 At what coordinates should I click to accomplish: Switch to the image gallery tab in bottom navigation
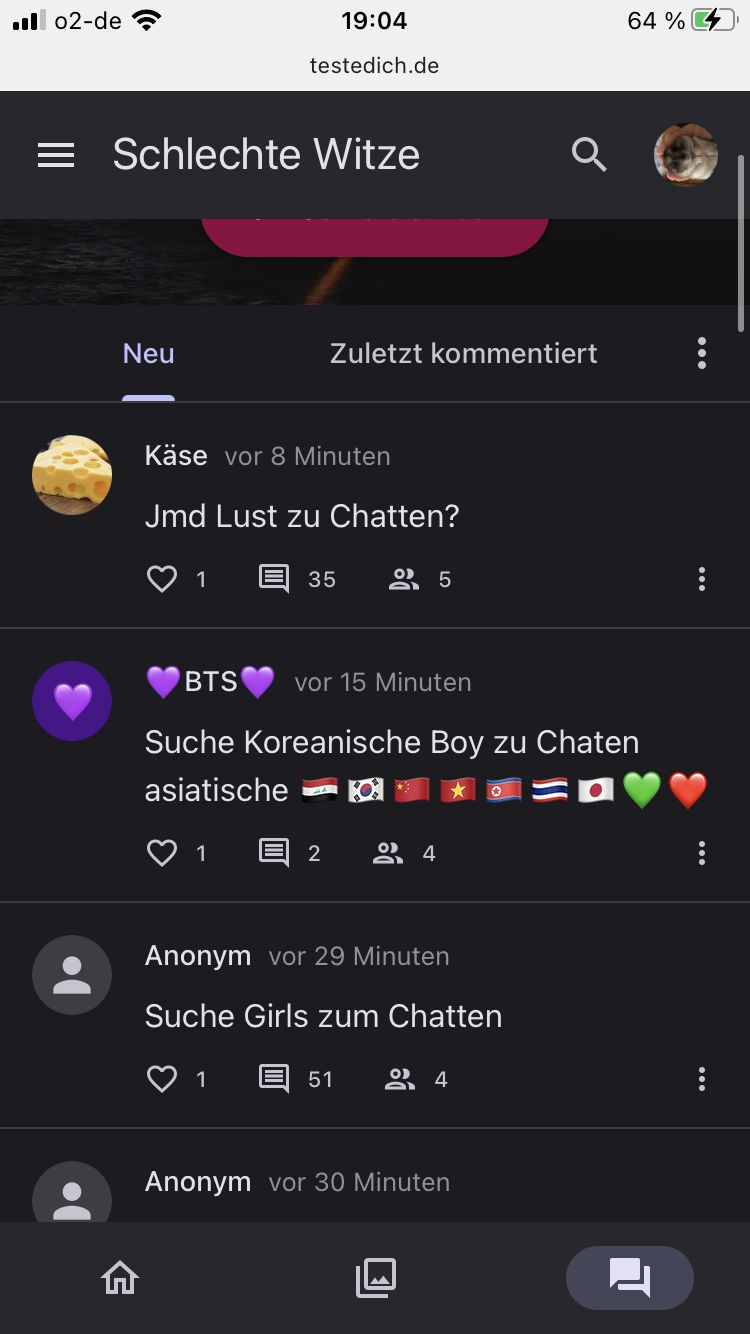coord(376,1277)
